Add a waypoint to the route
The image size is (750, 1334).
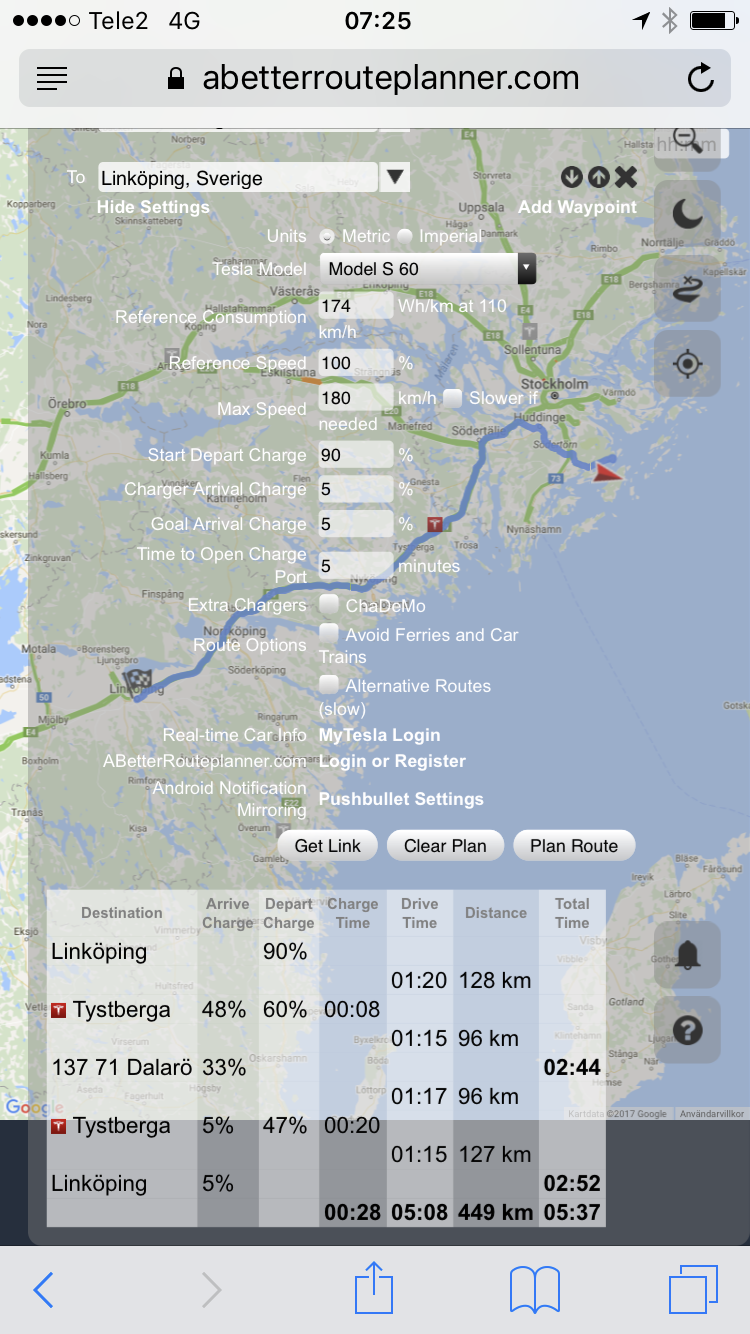577,207
